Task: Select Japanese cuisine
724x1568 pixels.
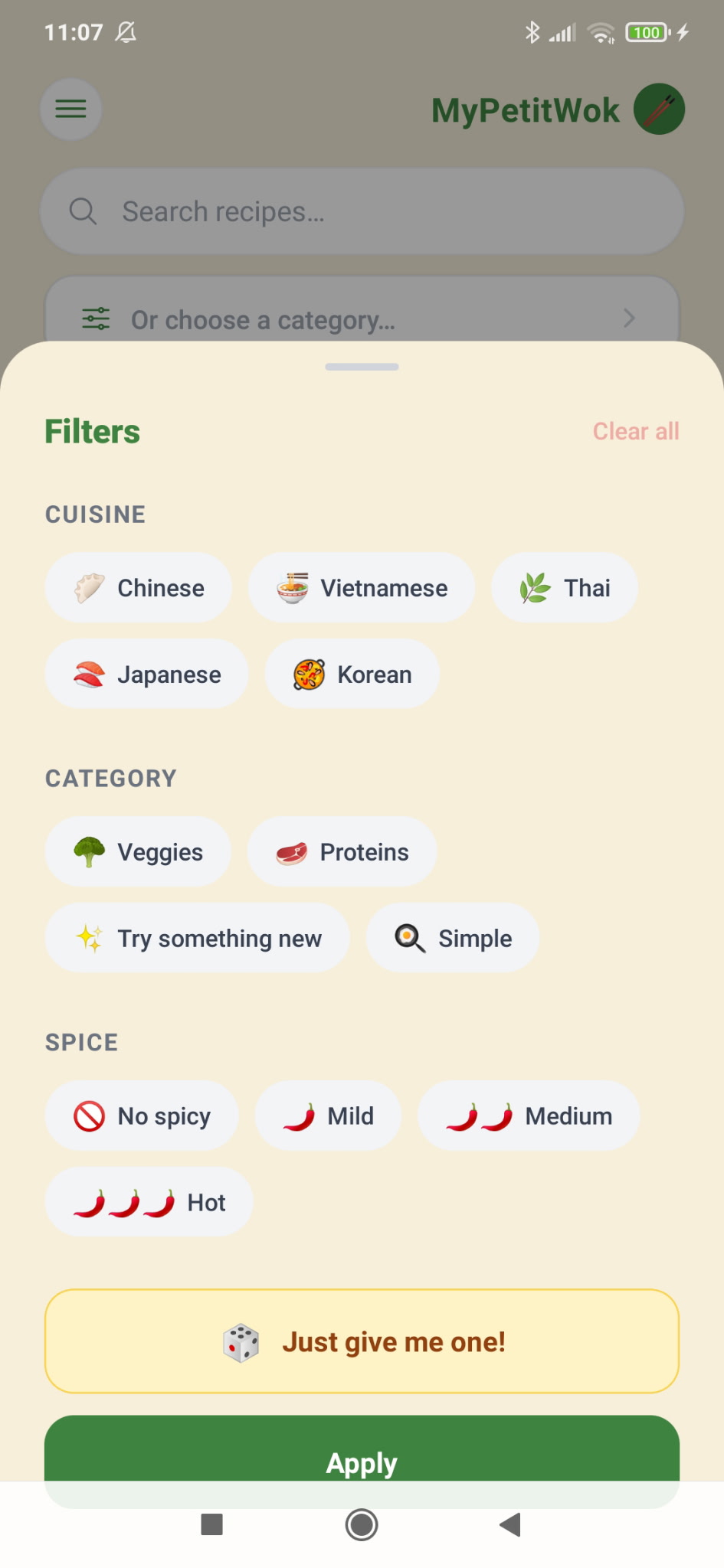Action: coord(147,675)
